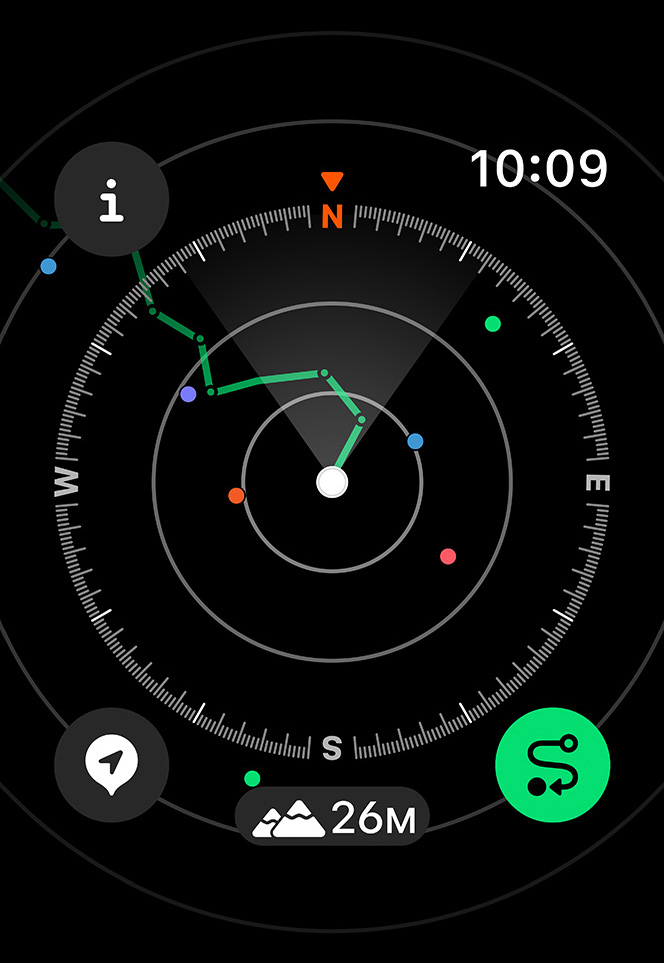Select the purple waypoint dot
The height and width of the screenshot is (963, 664).
point(188,395)
